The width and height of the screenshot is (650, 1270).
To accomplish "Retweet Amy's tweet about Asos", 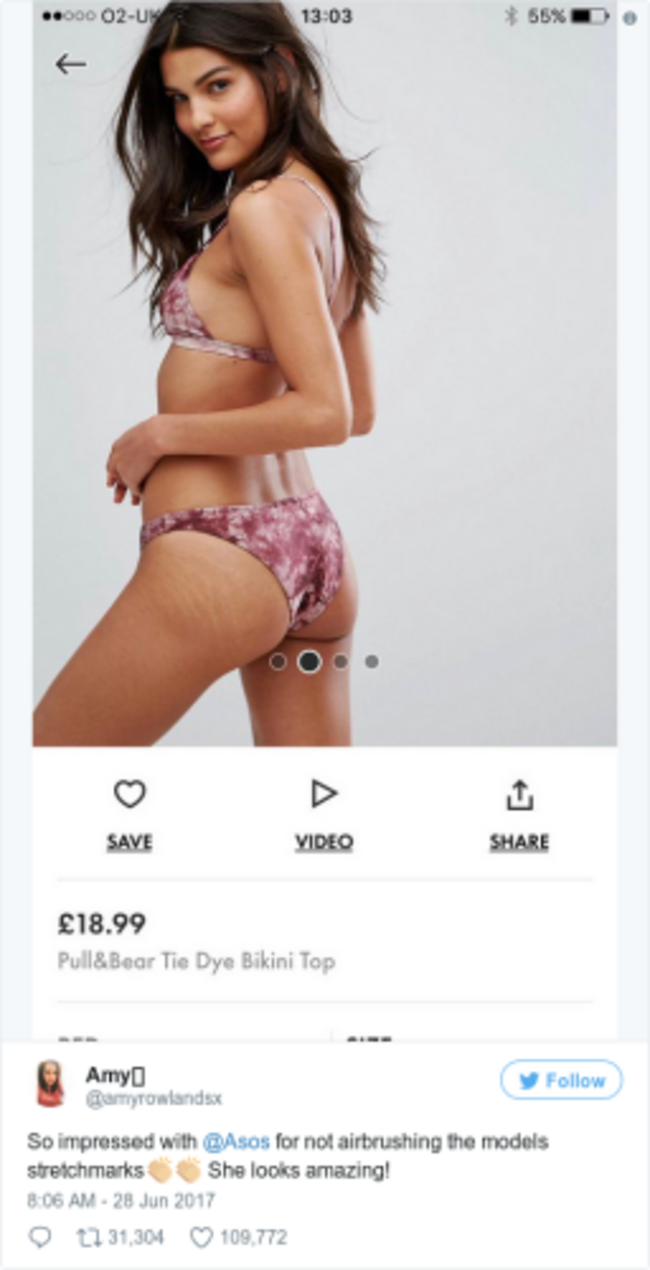I will pyautogui.click(x=90, y=1237).
